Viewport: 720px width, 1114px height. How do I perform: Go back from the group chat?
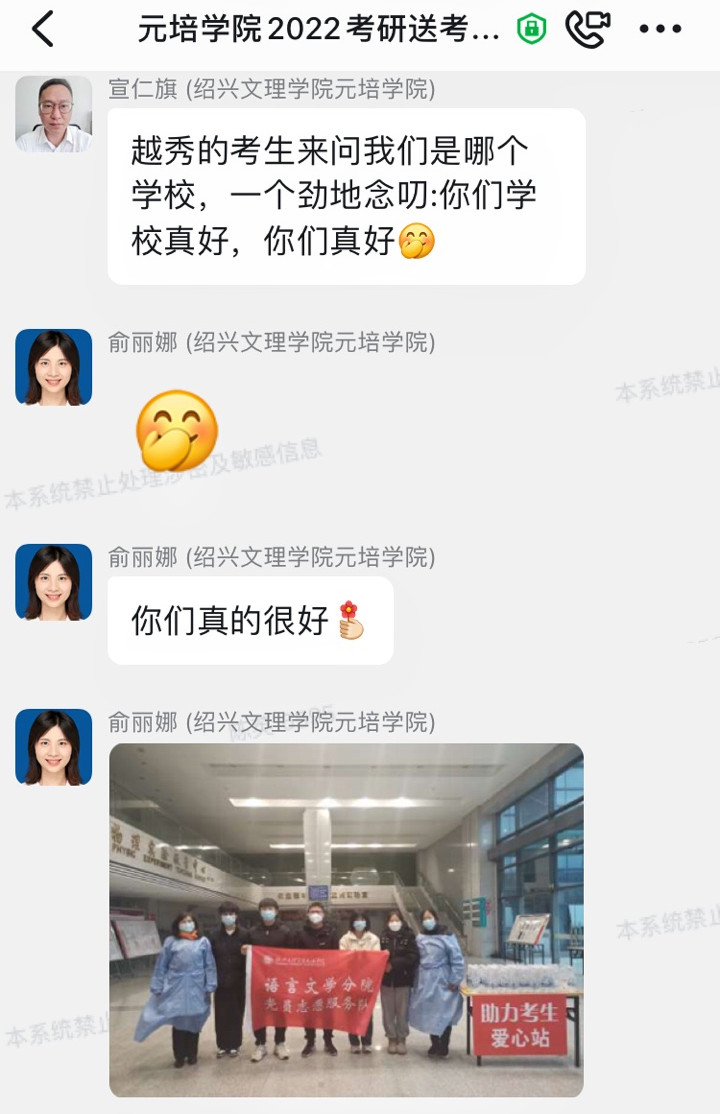43,30
